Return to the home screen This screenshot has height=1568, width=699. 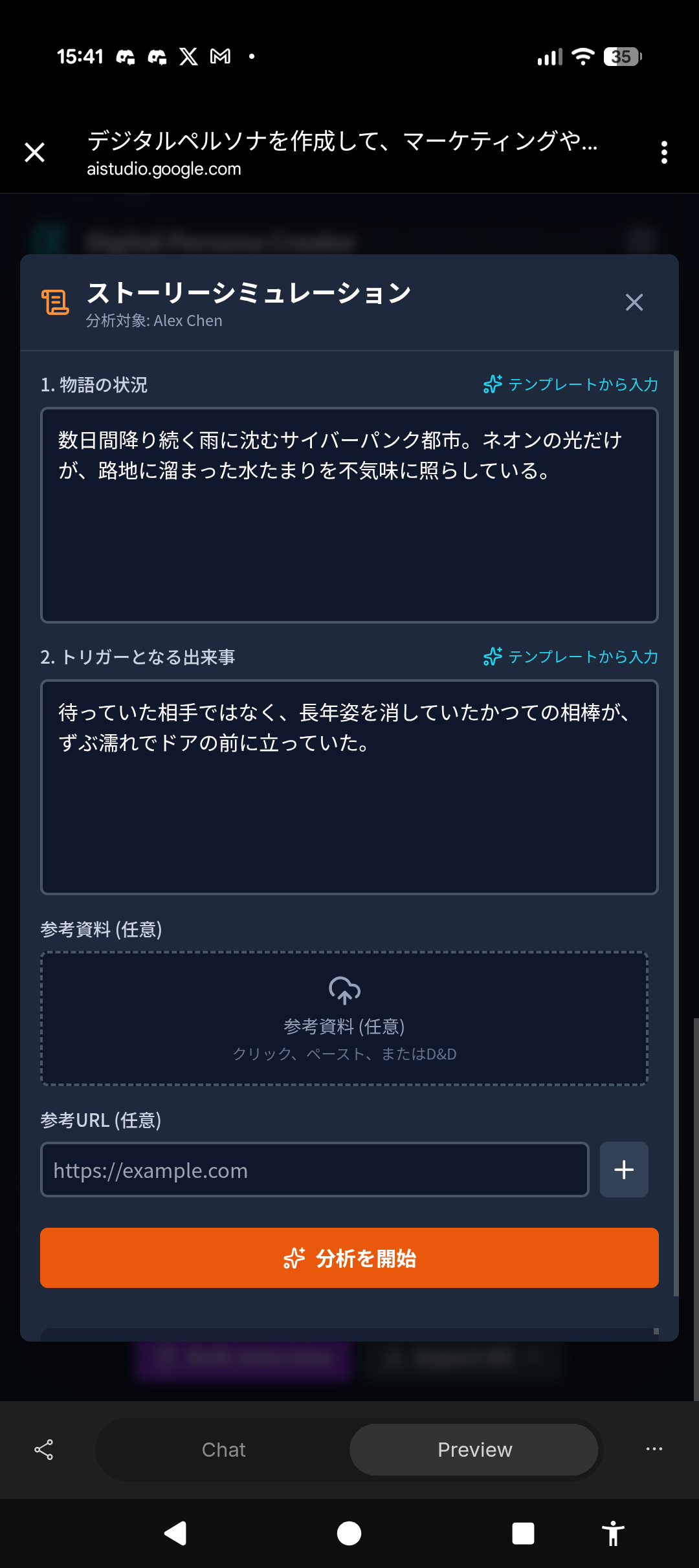click(349, 1533)
